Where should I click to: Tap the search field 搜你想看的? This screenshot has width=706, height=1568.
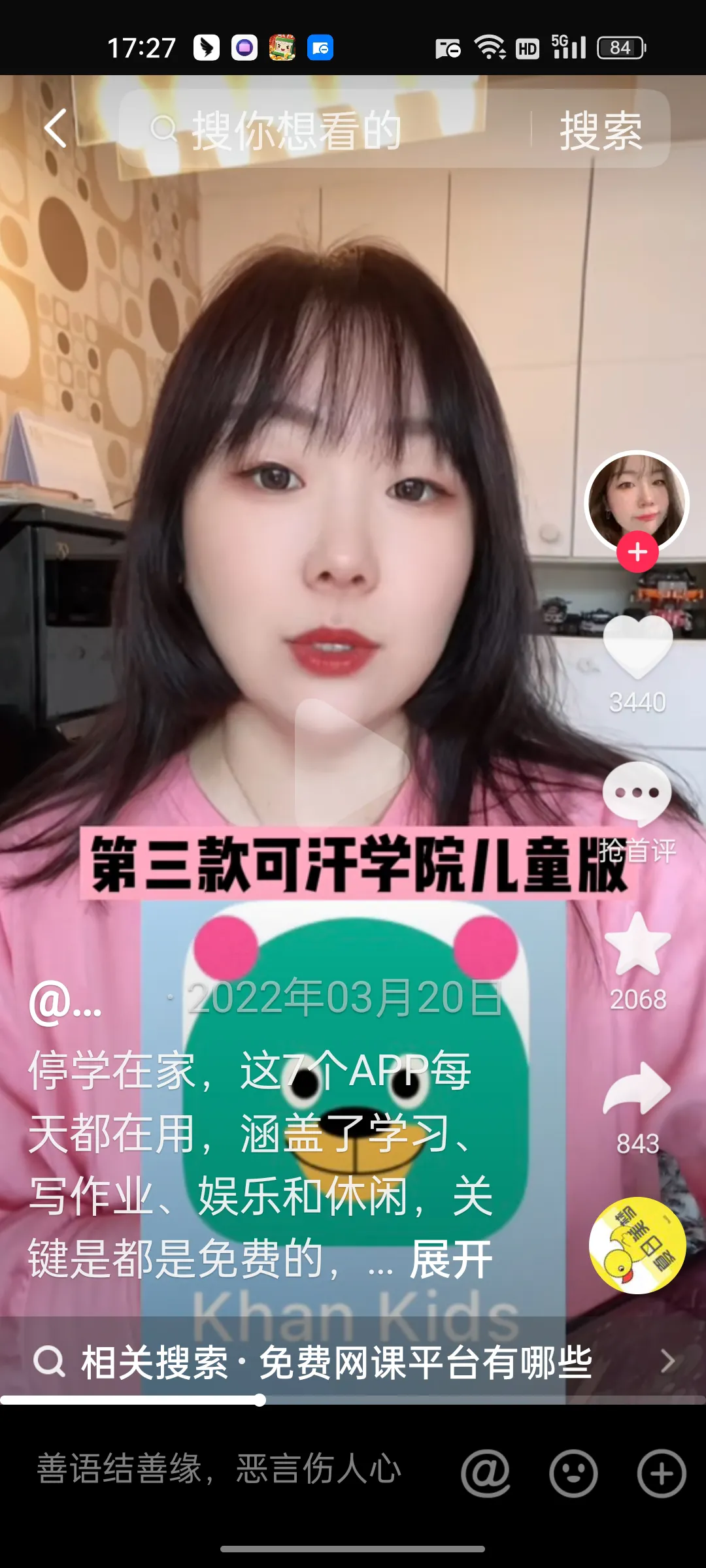[x=327, y=130]
